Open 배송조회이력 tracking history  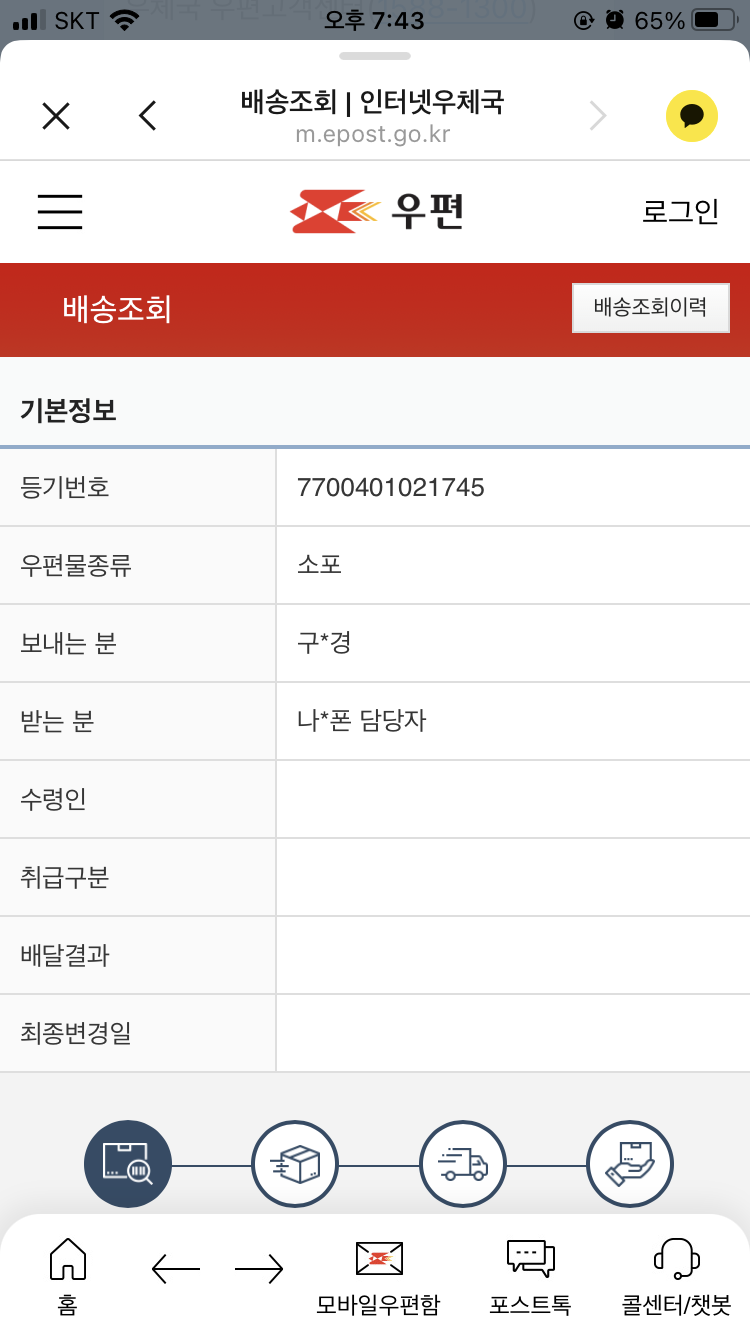pyautogui.click(x=650, y=308)
